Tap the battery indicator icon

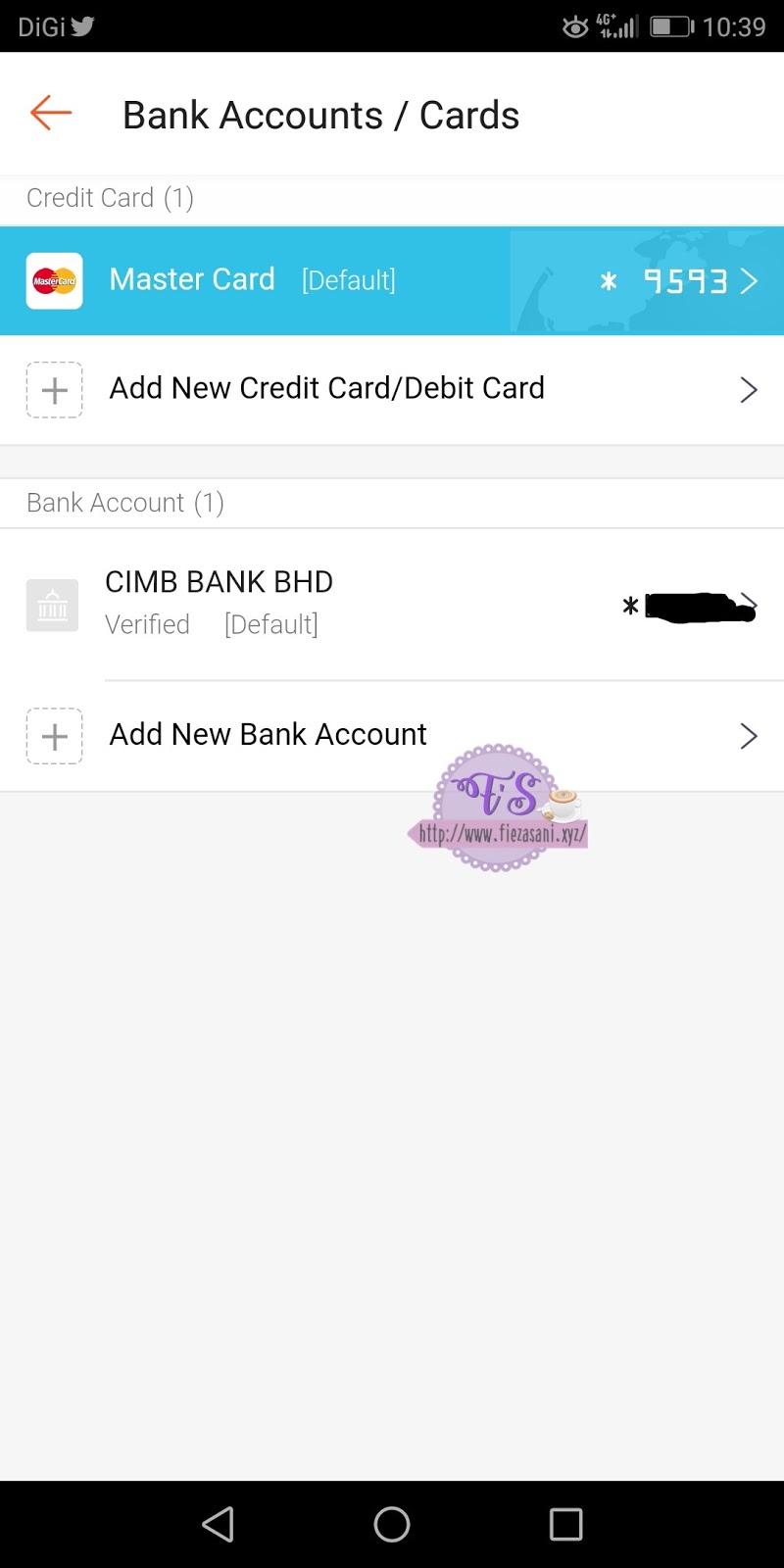point(670,26)
